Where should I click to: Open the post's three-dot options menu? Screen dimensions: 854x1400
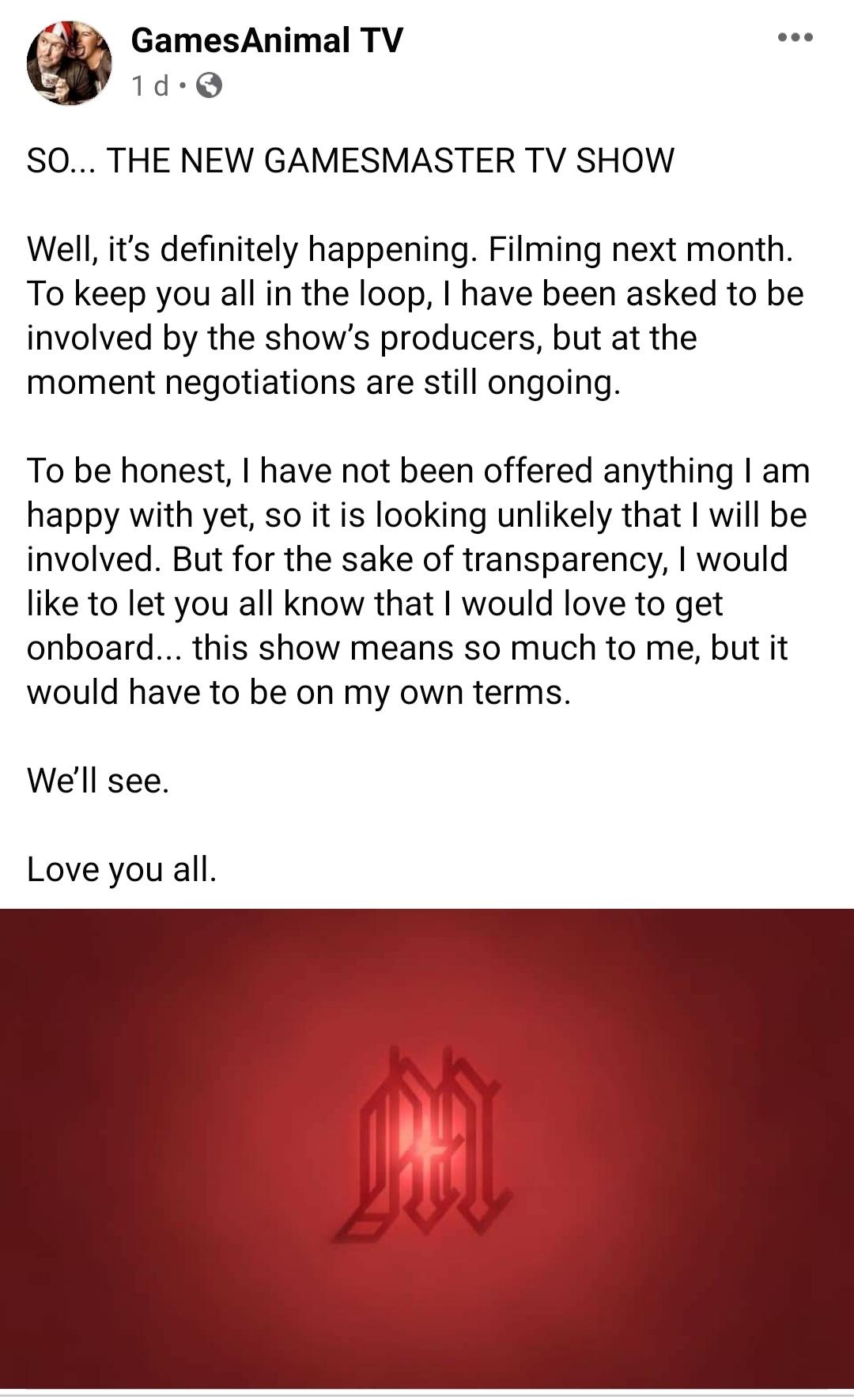[x=794, y=37]
